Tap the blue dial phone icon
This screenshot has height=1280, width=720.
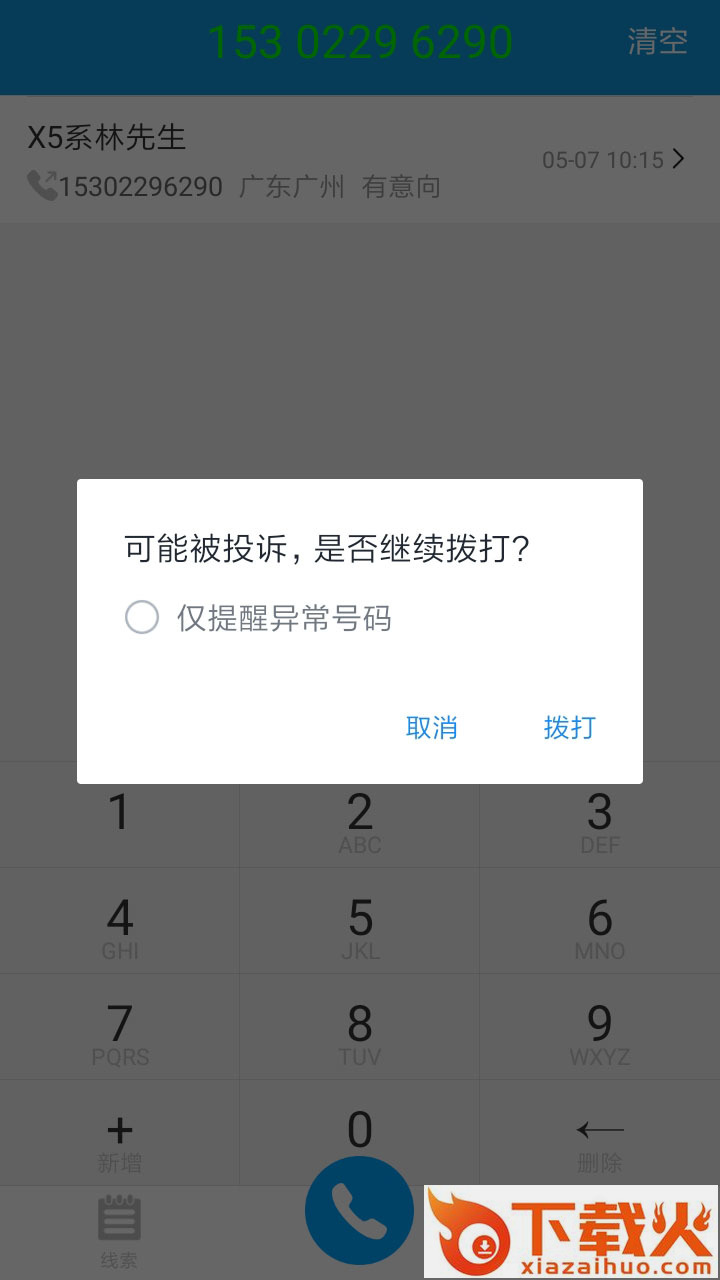click(x=359, y=1209)
